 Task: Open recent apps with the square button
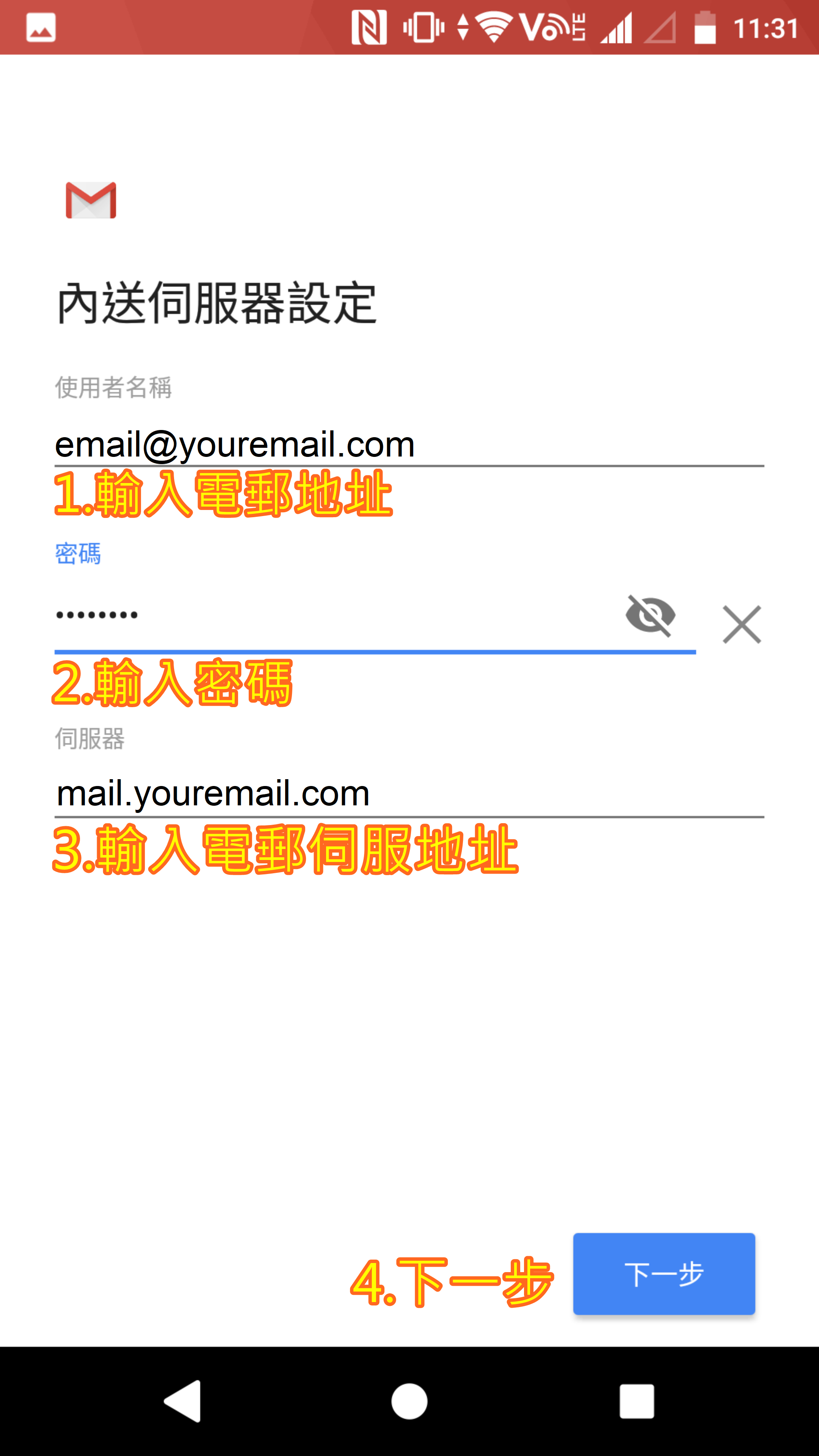coord(637,1401)
